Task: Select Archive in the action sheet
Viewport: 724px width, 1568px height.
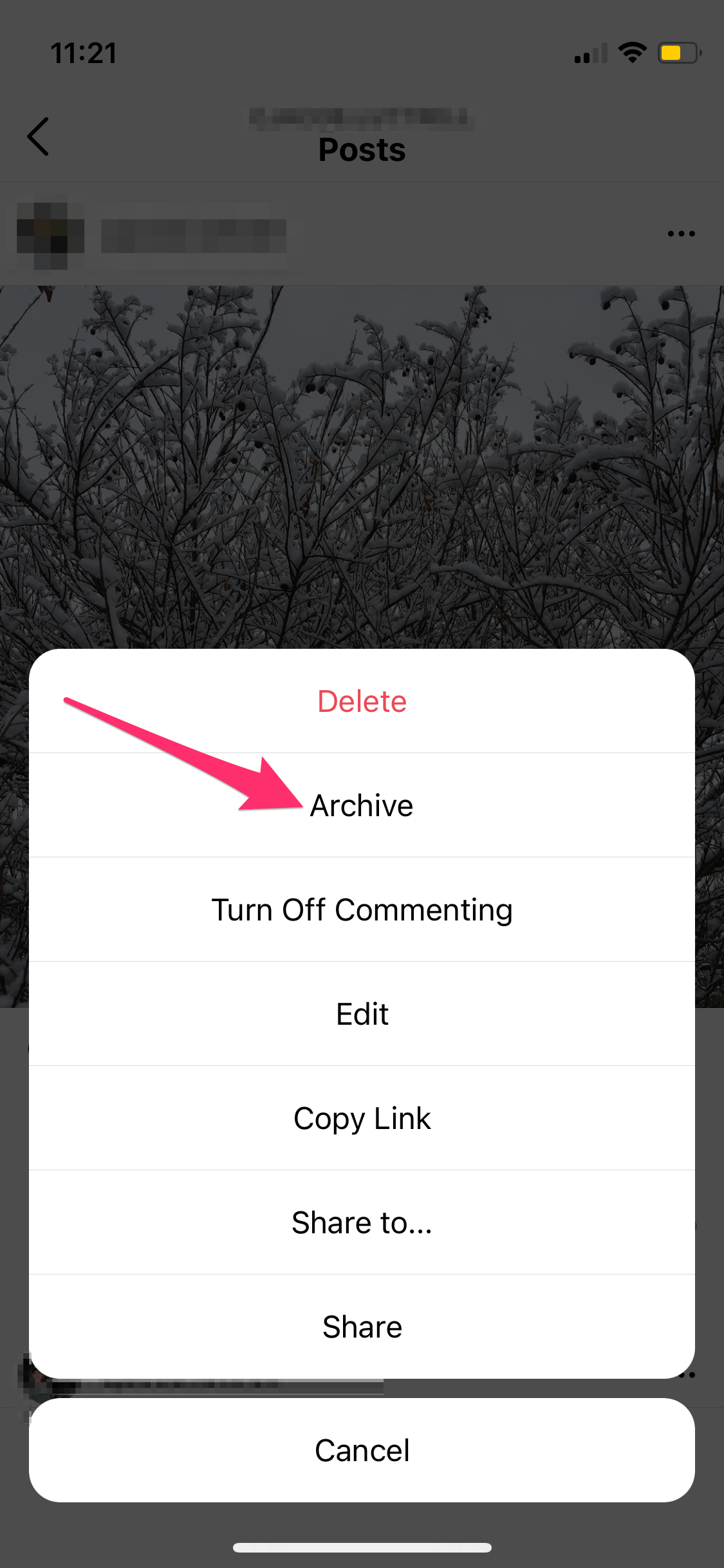Action: (362, 805)
